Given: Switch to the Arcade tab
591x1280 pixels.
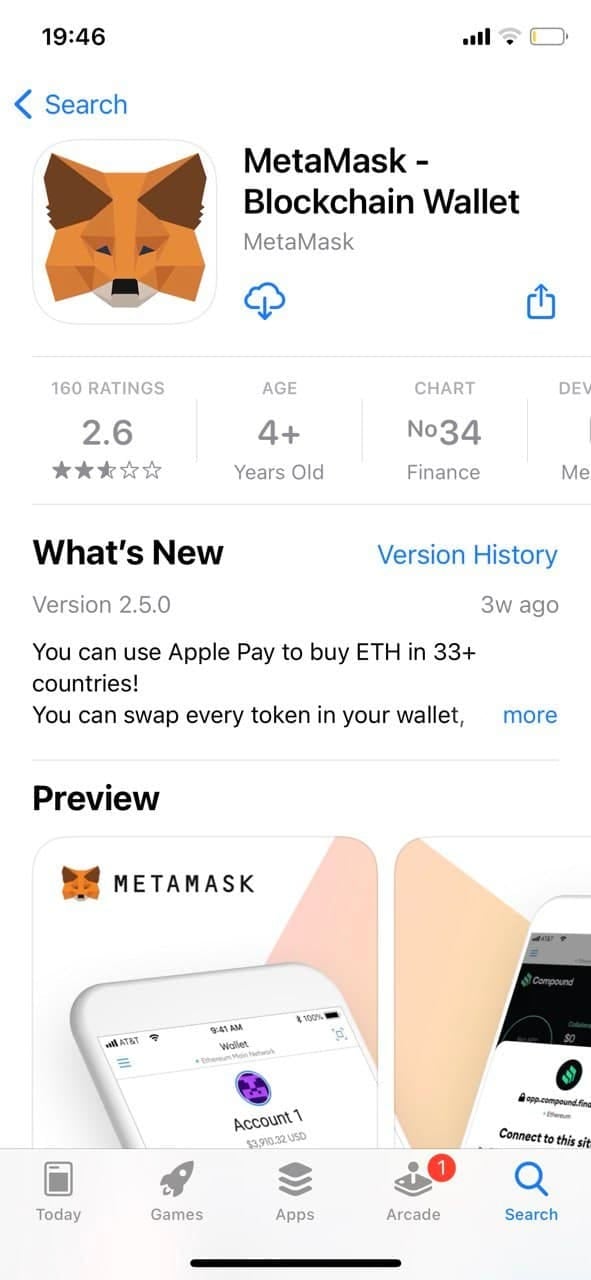Looking at the screenshot, I should point(413,1192).
